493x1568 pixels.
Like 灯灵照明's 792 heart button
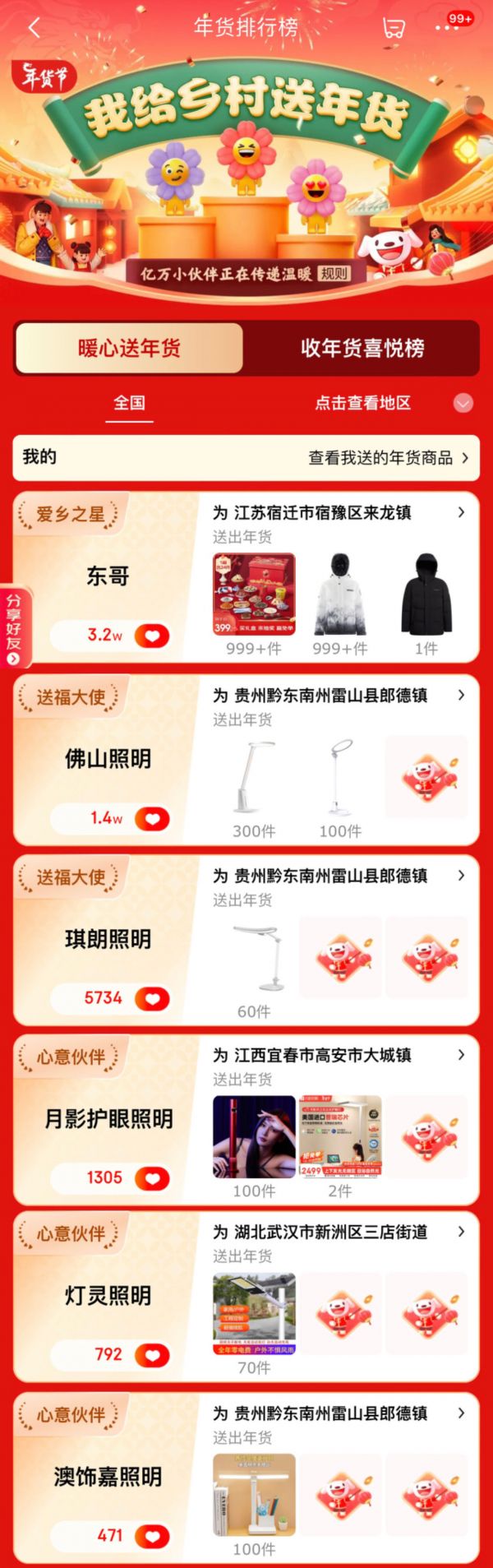point(152,1355)
